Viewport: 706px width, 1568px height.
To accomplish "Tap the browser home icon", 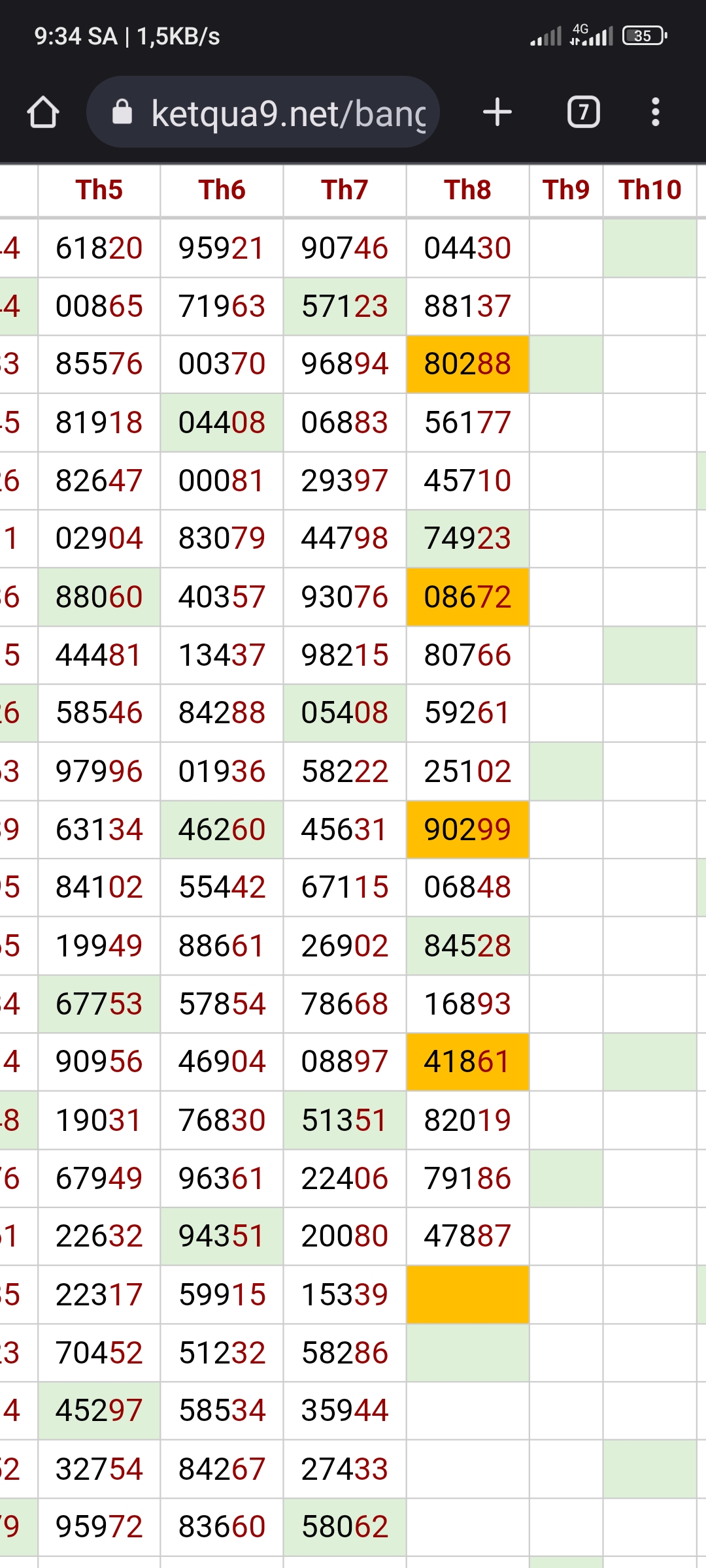I will tap(43, 112).
